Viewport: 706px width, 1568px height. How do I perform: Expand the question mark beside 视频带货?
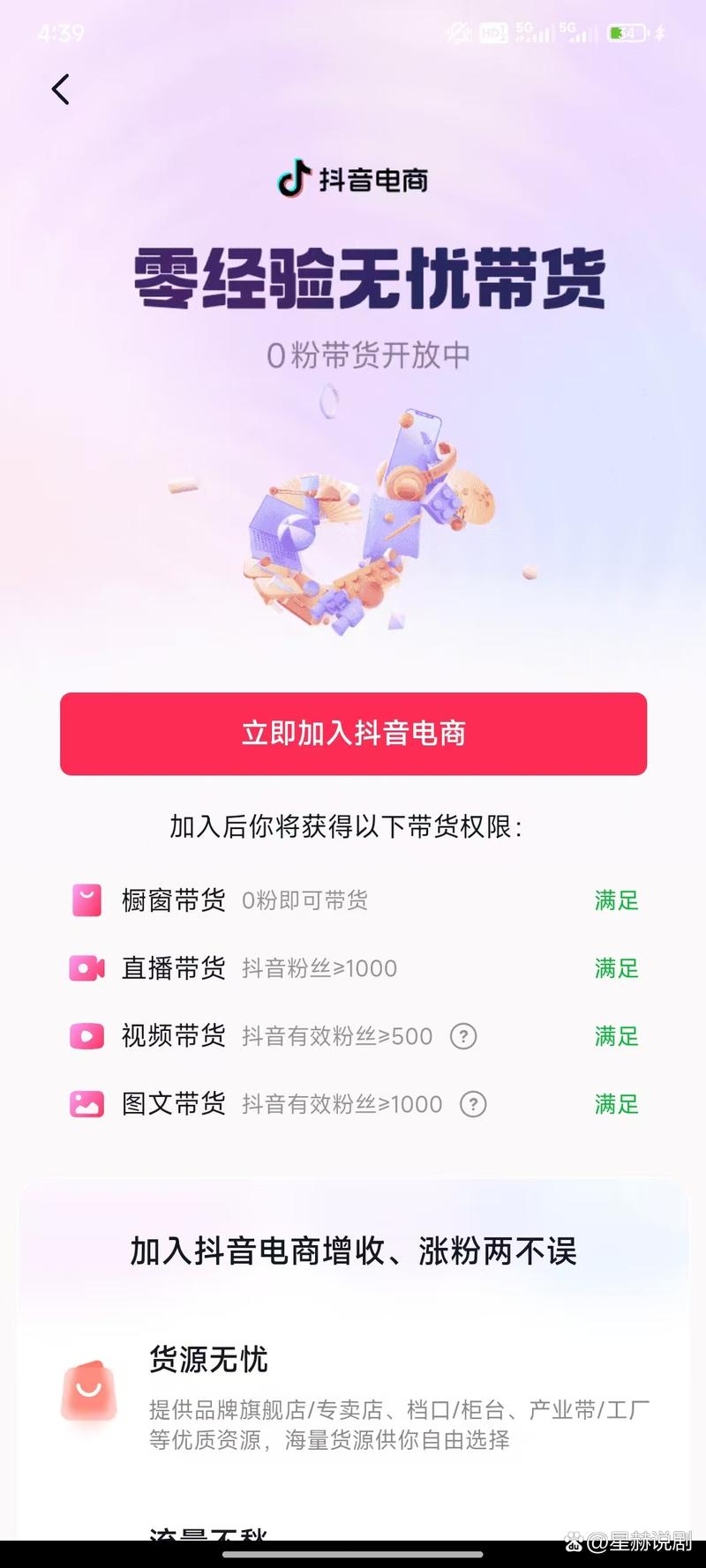pyautogui.click(x=462, y=1037)
